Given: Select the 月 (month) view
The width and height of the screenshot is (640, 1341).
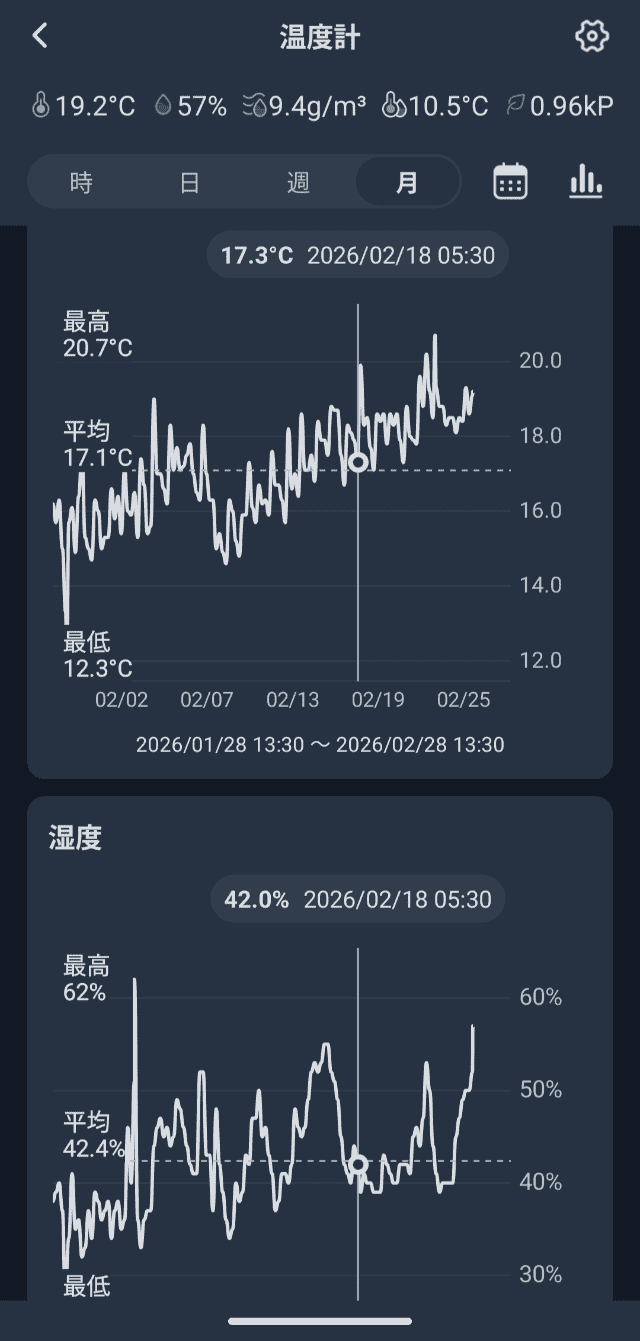Looking at the screenshot, I should click(x=407, y=182).
